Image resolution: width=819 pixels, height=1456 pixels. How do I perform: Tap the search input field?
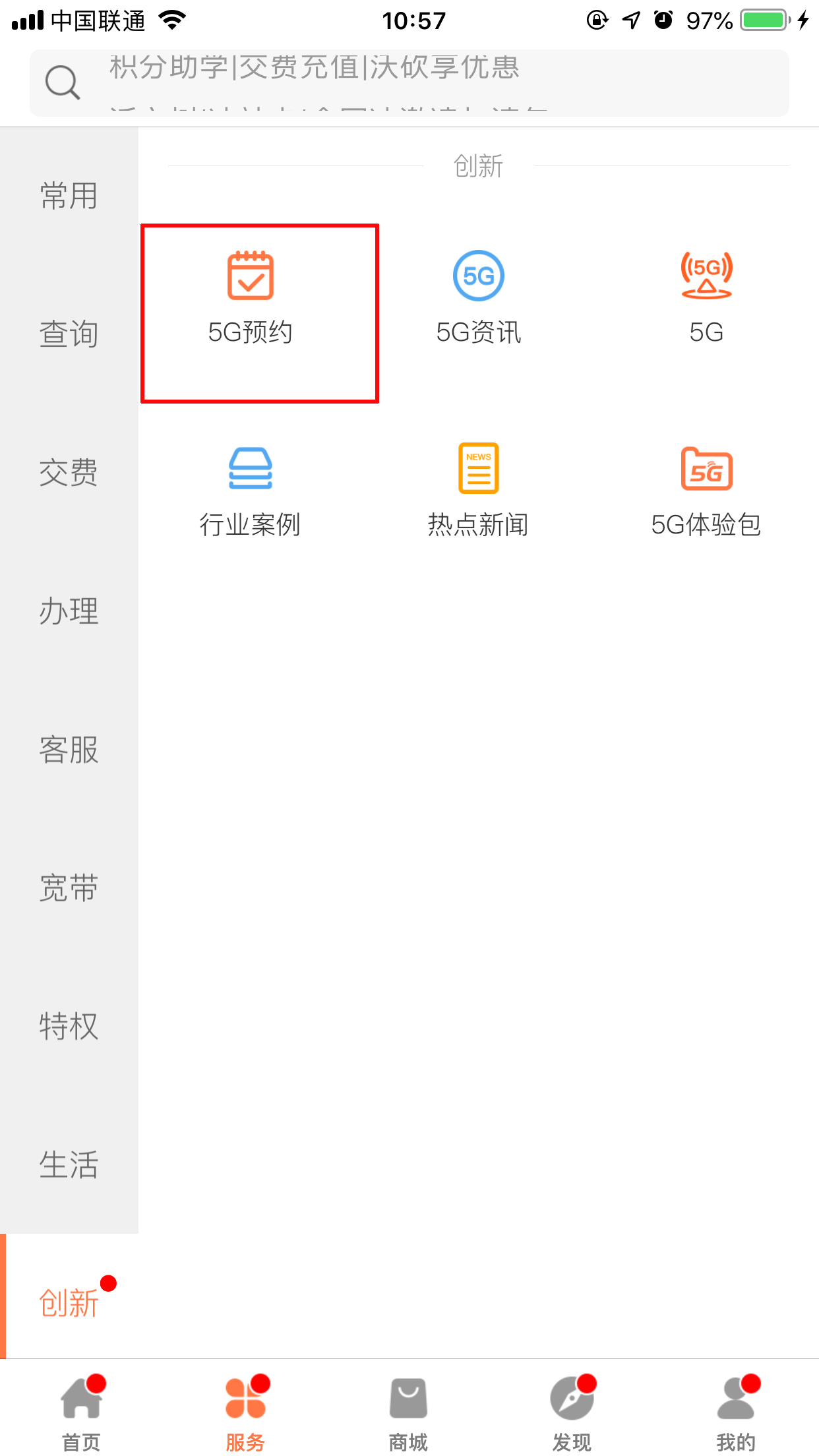tap(409, 81)
